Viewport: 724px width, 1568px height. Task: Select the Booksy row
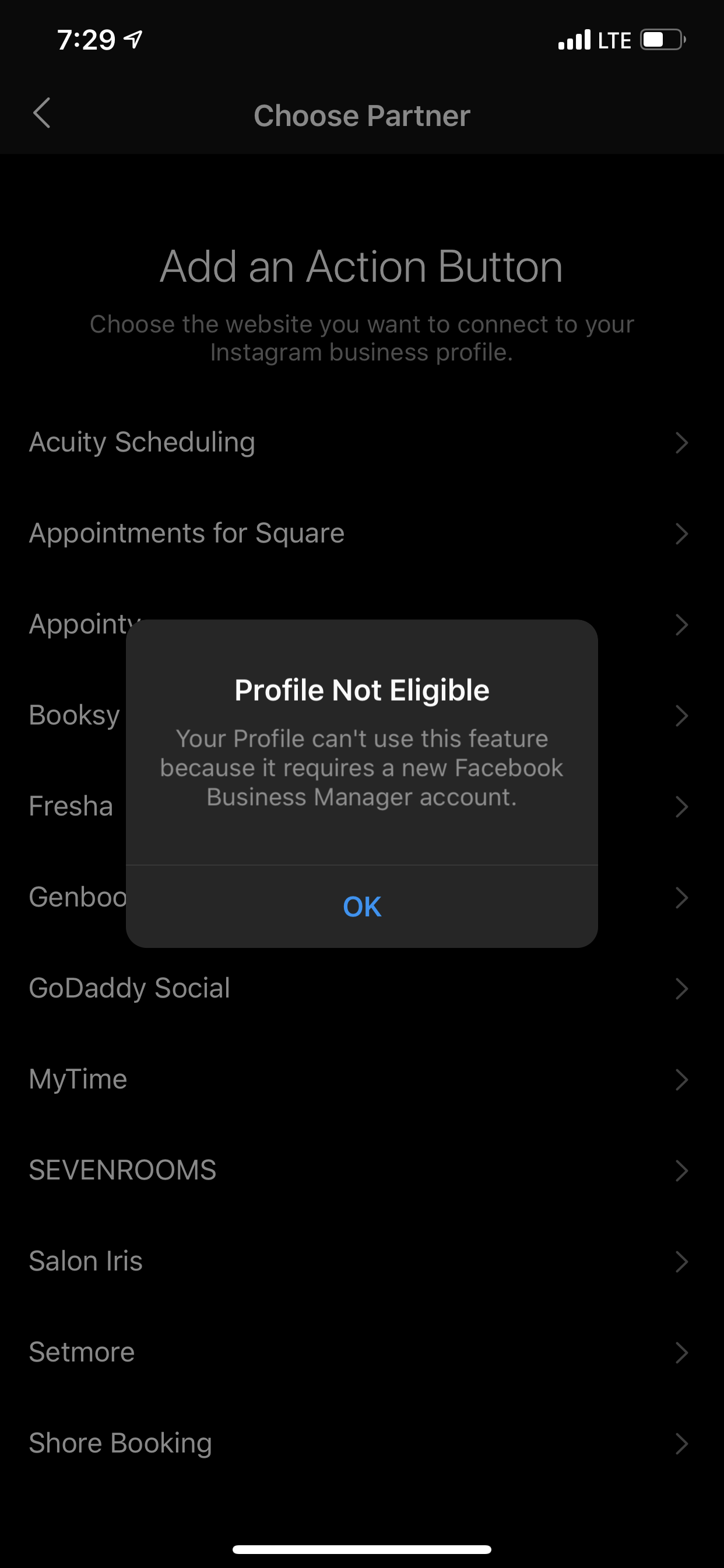pyautogui.click(x=74, y=715)
